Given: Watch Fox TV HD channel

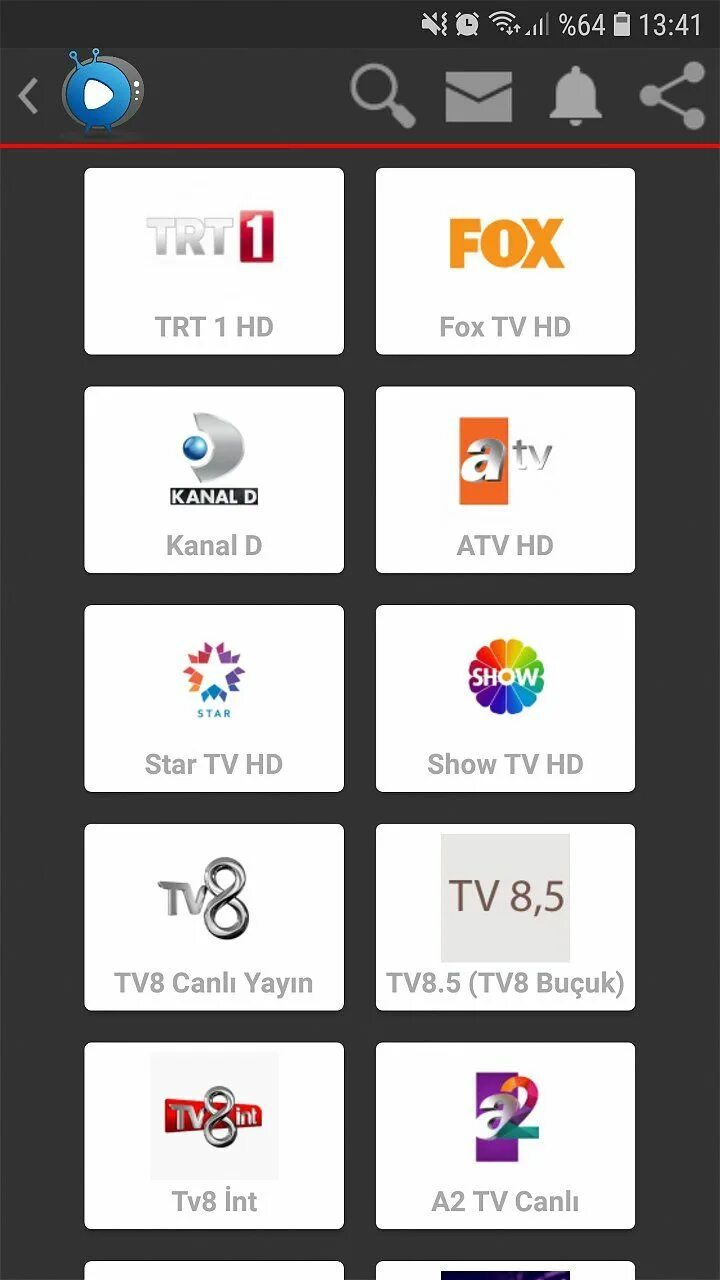Looking at the screenshot, I should 505,261.
